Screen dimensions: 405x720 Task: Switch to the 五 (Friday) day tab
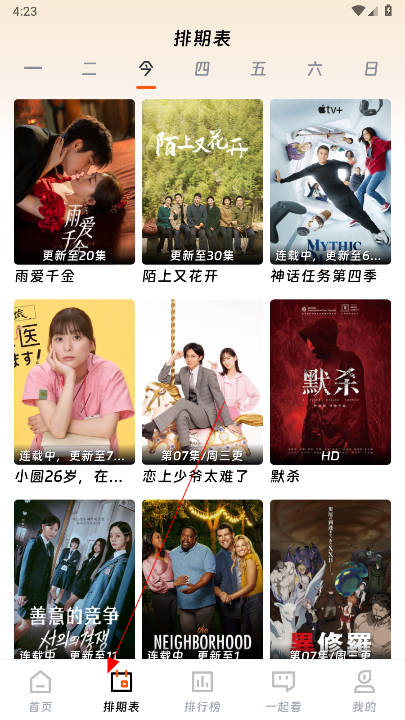[x=259, y=69]
